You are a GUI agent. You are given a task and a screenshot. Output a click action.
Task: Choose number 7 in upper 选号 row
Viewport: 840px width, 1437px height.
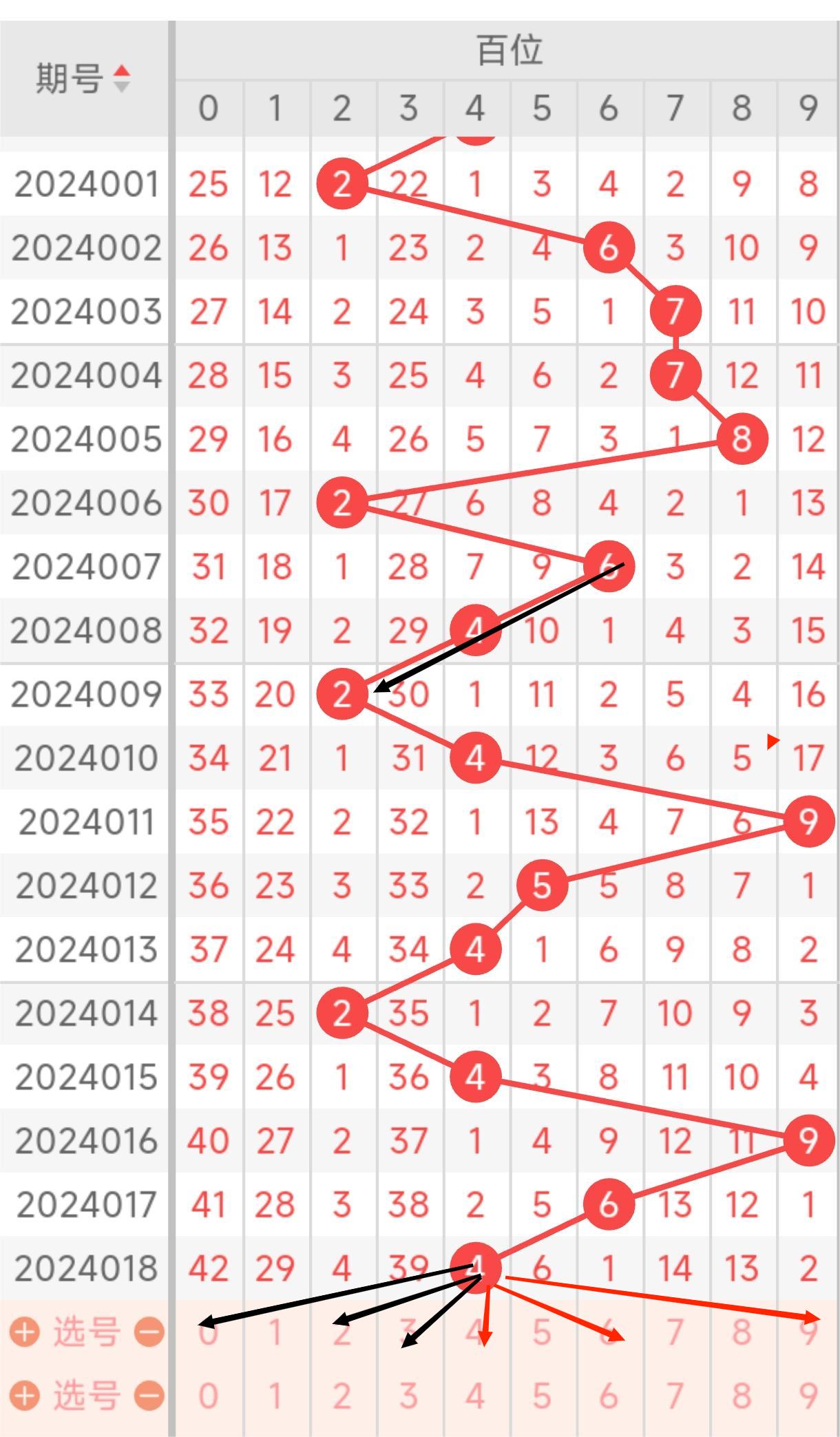pos(675,1332)
